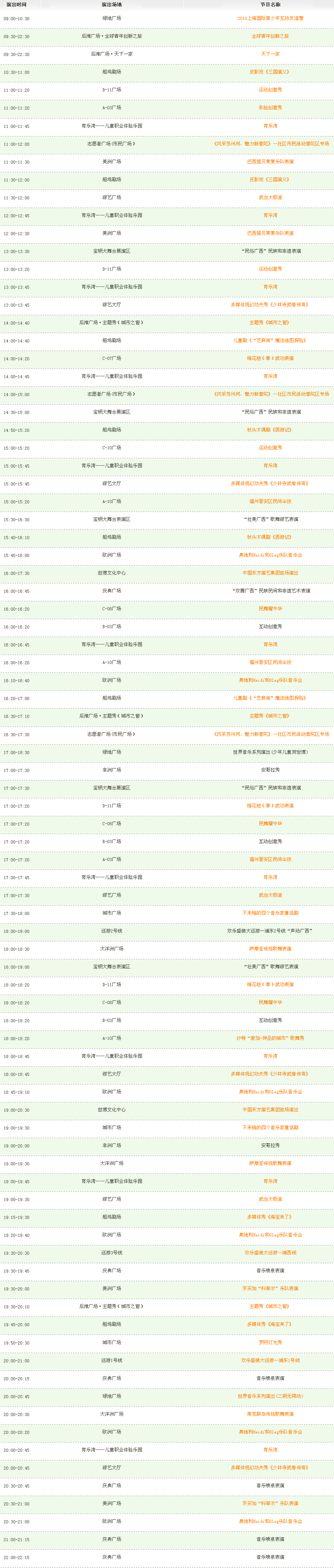Open 枕头木偶剧《西游记》 at 14:50-15:20
This screenshot has height=1568, width=334.
[270, 430]
